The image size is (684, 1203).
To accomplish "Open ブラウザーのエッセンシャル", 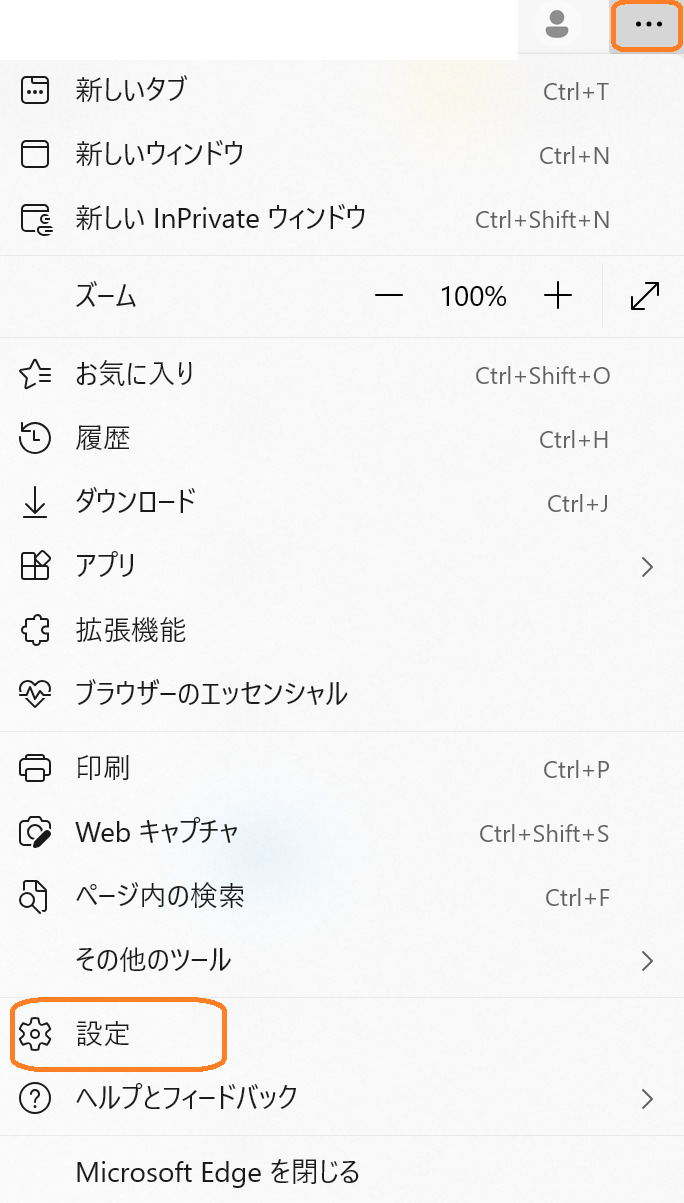I will [x=211, y=693].
